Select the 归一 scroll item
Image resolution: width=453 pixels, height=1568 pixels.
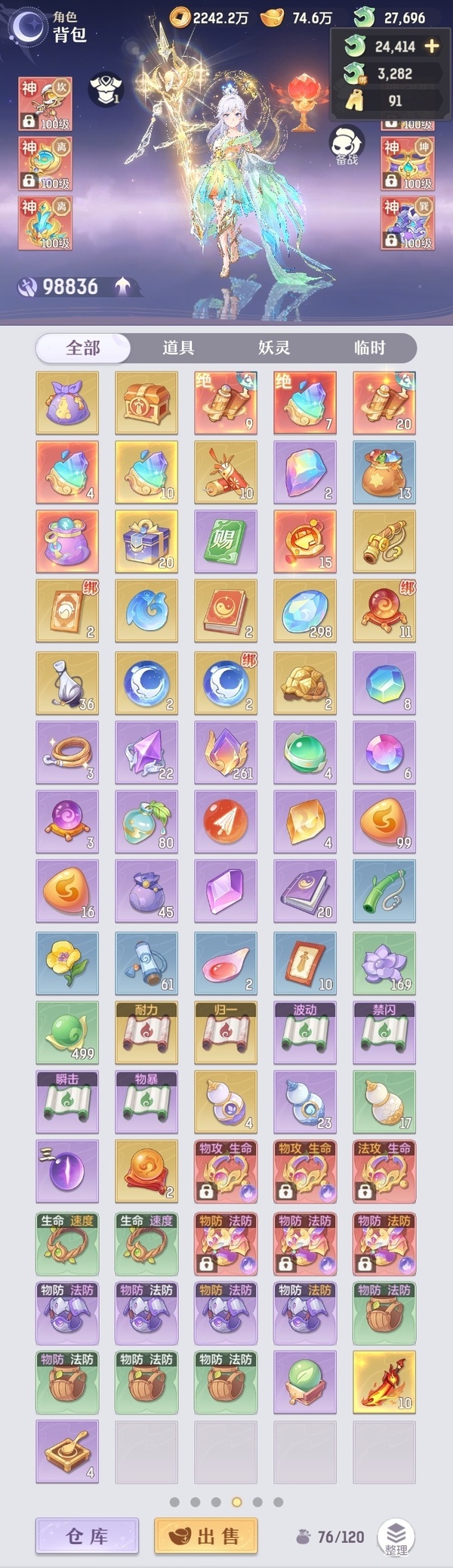[226, 1032]
